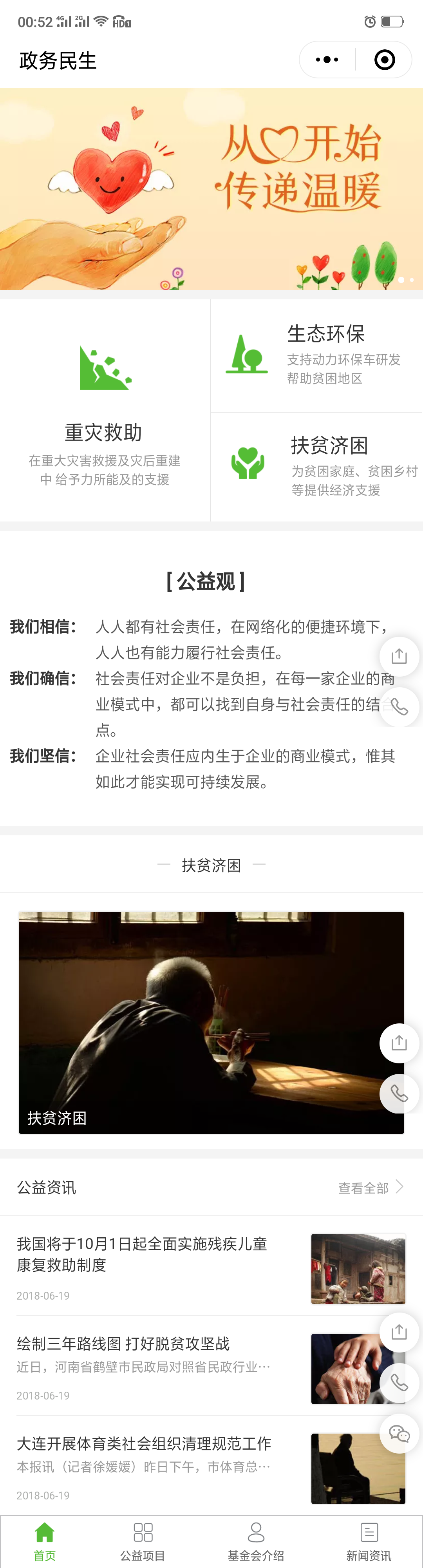Close the mini program via circle button
The width and height of the screenshot is (423, 1568).
tap(384, 60)
